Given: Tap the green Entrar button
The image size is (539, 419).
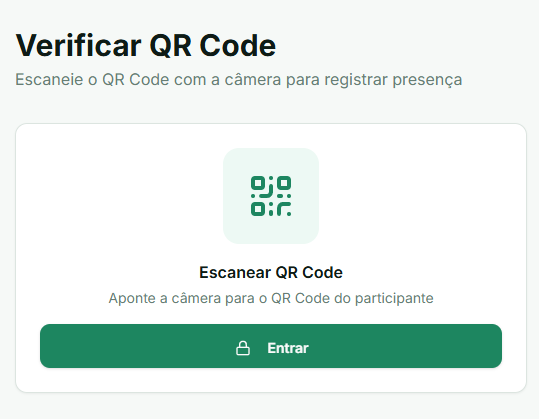Looking at the screenshot, I should coord(271,346).
